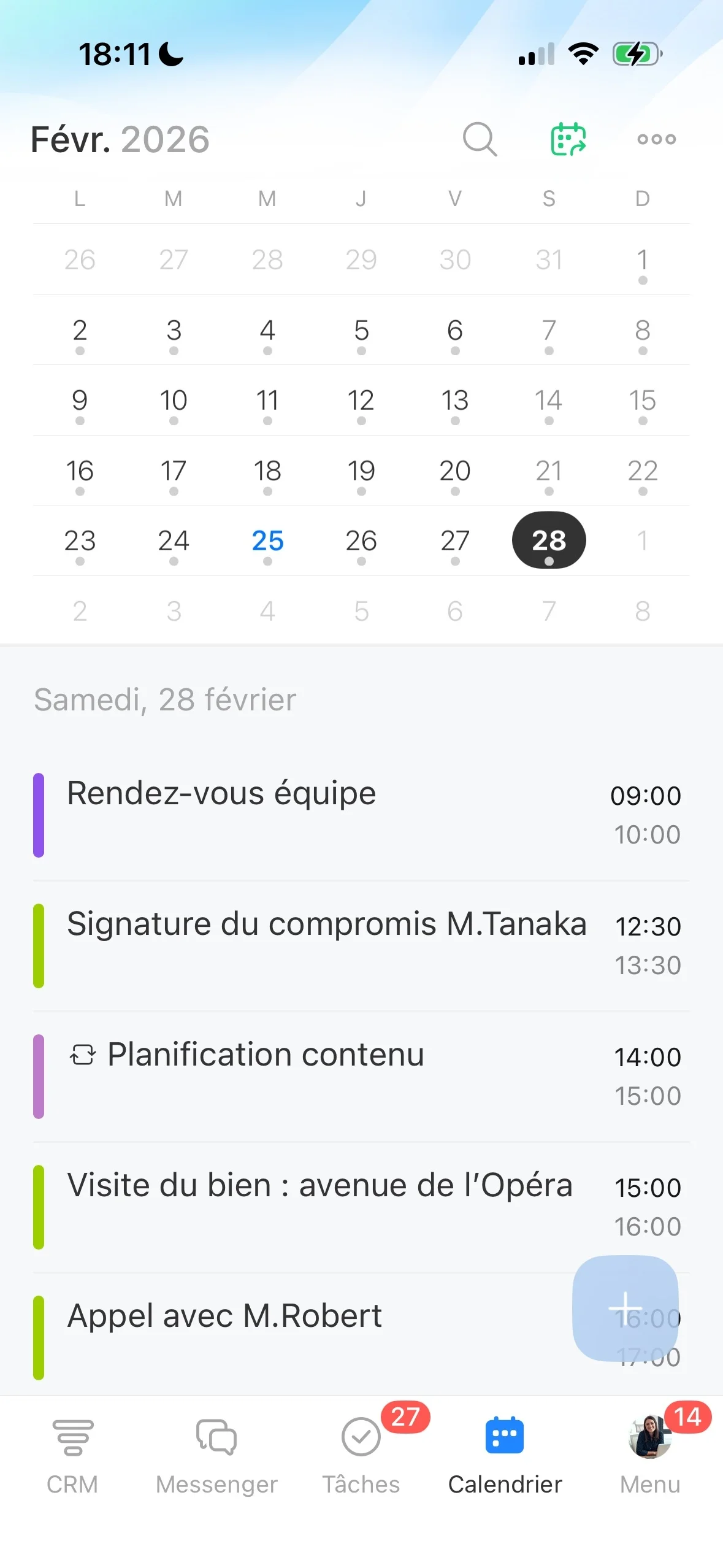Tap the Févr. 2026 month title
The image size is (723, 1568).
[x=120, y=139]
